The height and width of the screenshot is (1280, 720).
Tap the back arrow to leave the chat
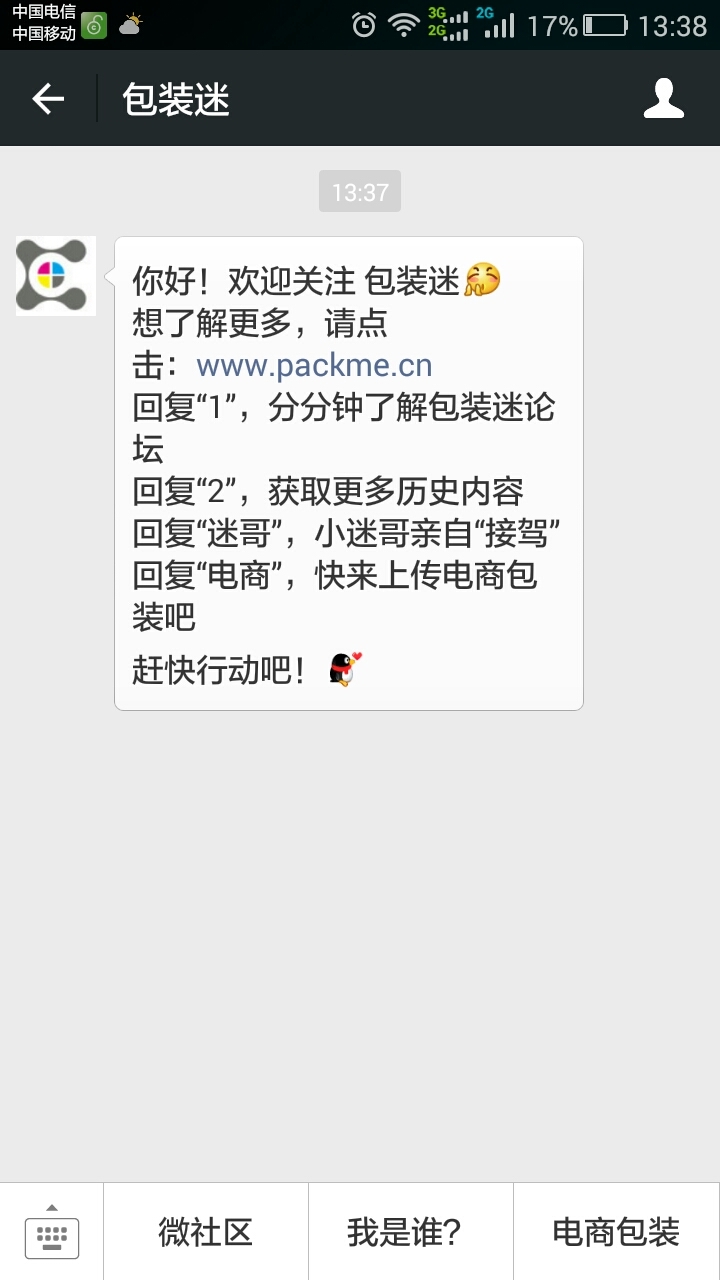pos(47,98)
